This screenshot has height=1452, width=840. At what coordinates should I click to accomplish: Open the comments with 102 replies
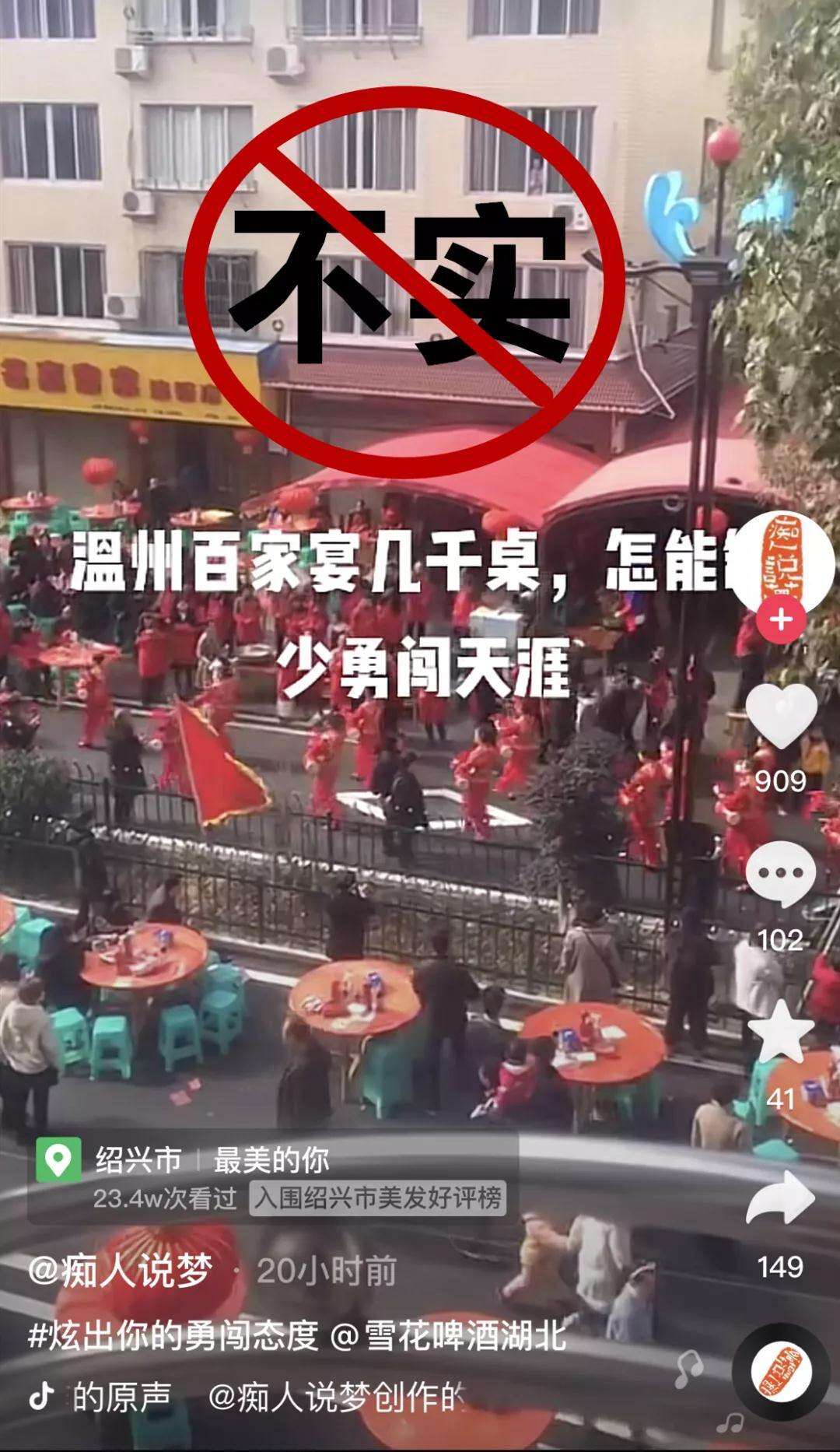pos(780,877)
